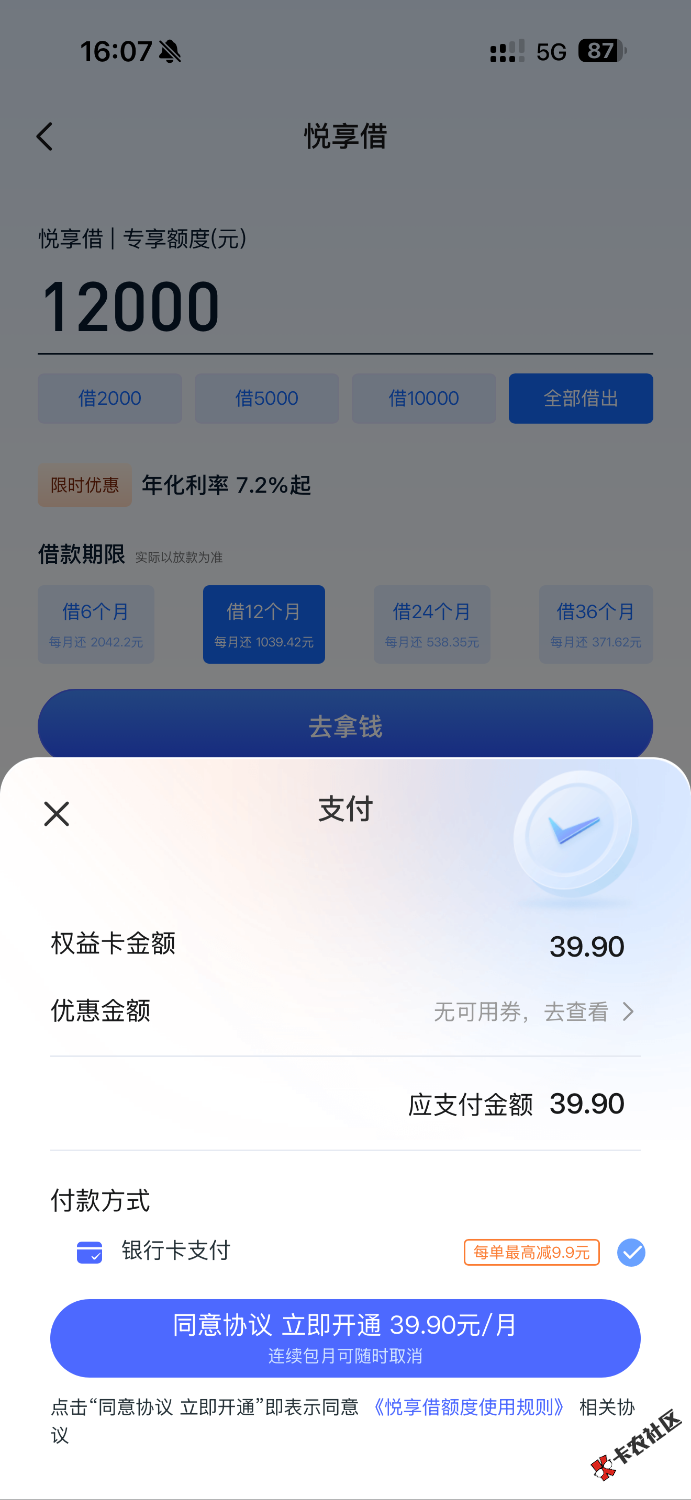
Task: Open 优惠金额 coupon row to view coupons
Action: 534,1012
